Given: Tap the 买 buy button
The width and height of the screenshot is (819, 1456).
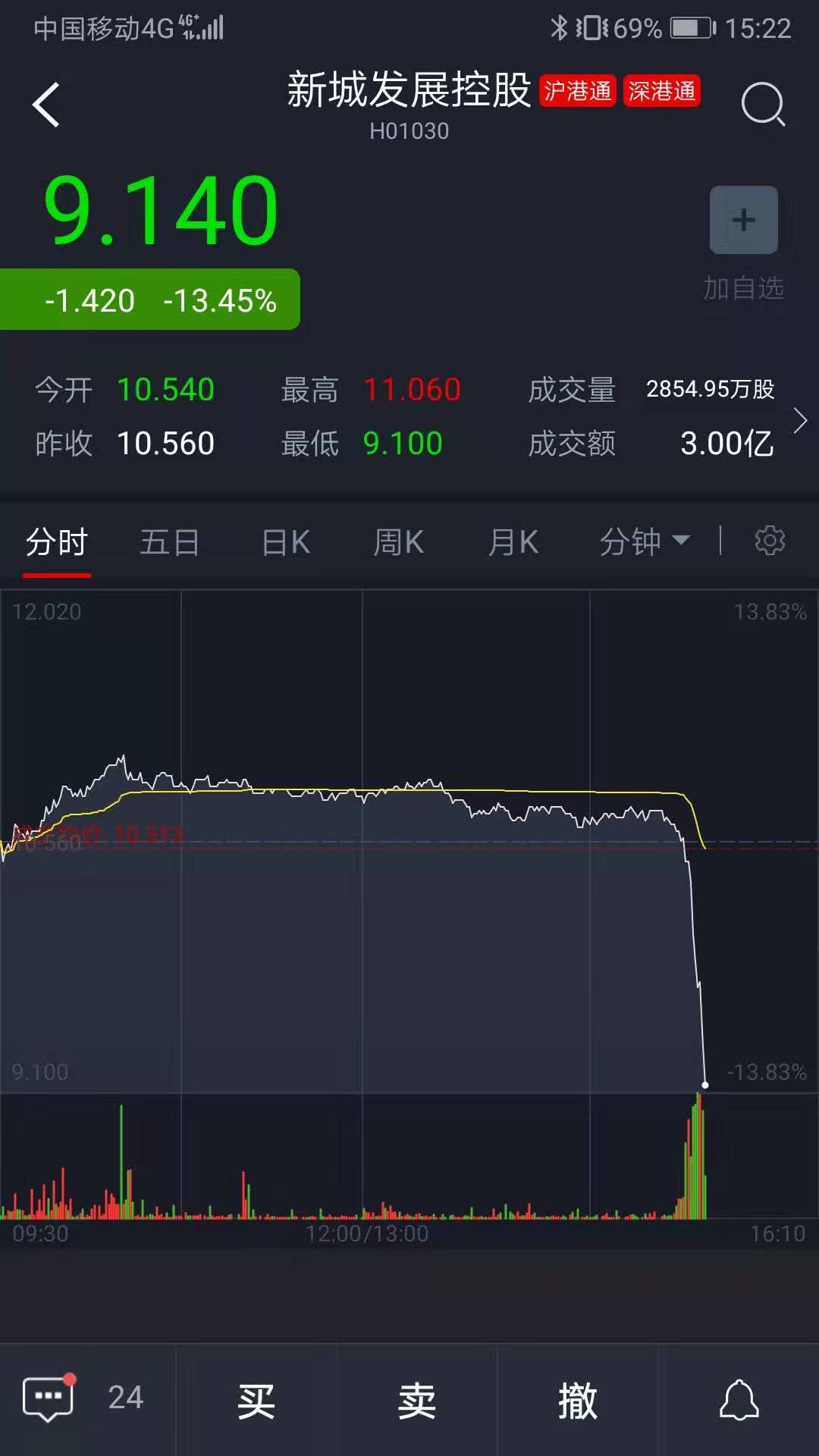Looking at the screenshot, I should coord(256,1400).
